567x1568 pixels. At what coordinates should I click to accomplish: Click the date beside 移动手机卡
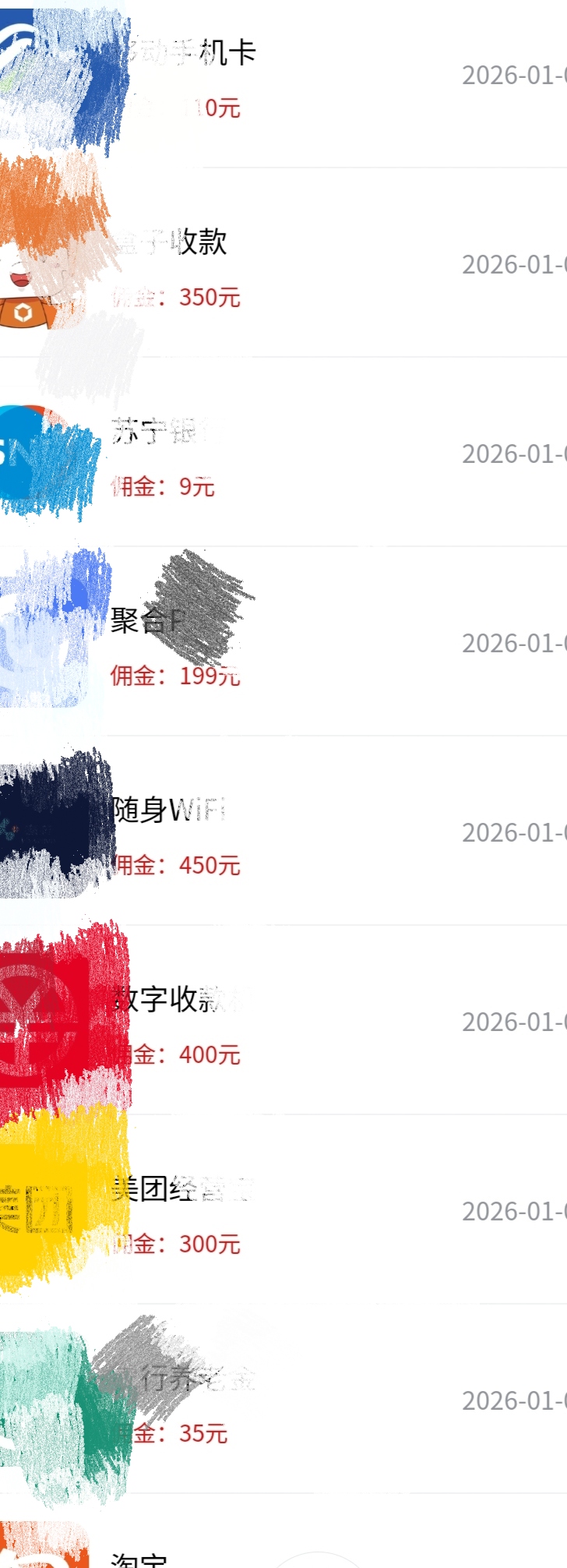click(514, 76)
